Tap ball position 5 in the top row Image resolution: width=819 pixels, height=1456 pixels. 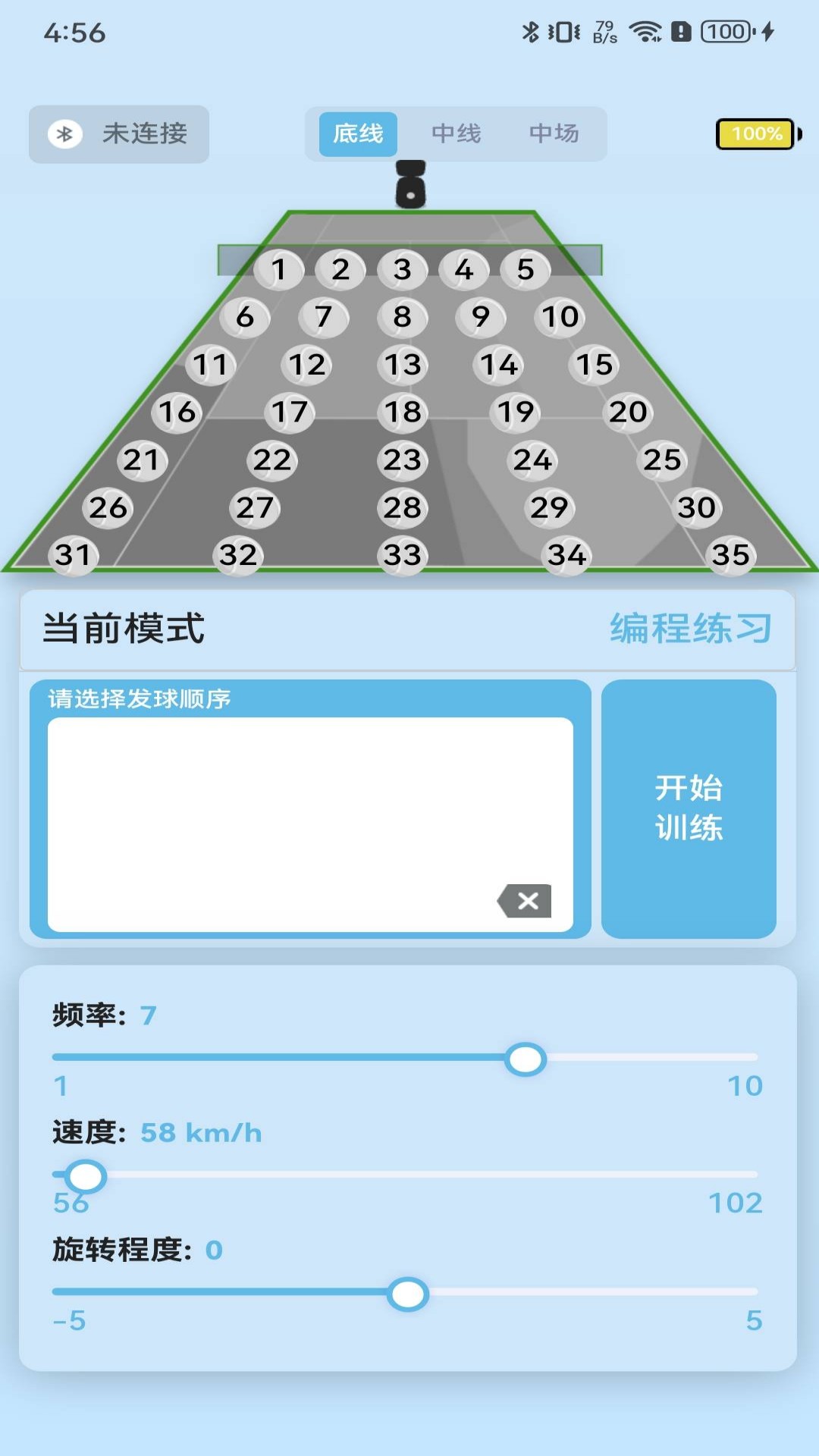(x=524, y=269)
